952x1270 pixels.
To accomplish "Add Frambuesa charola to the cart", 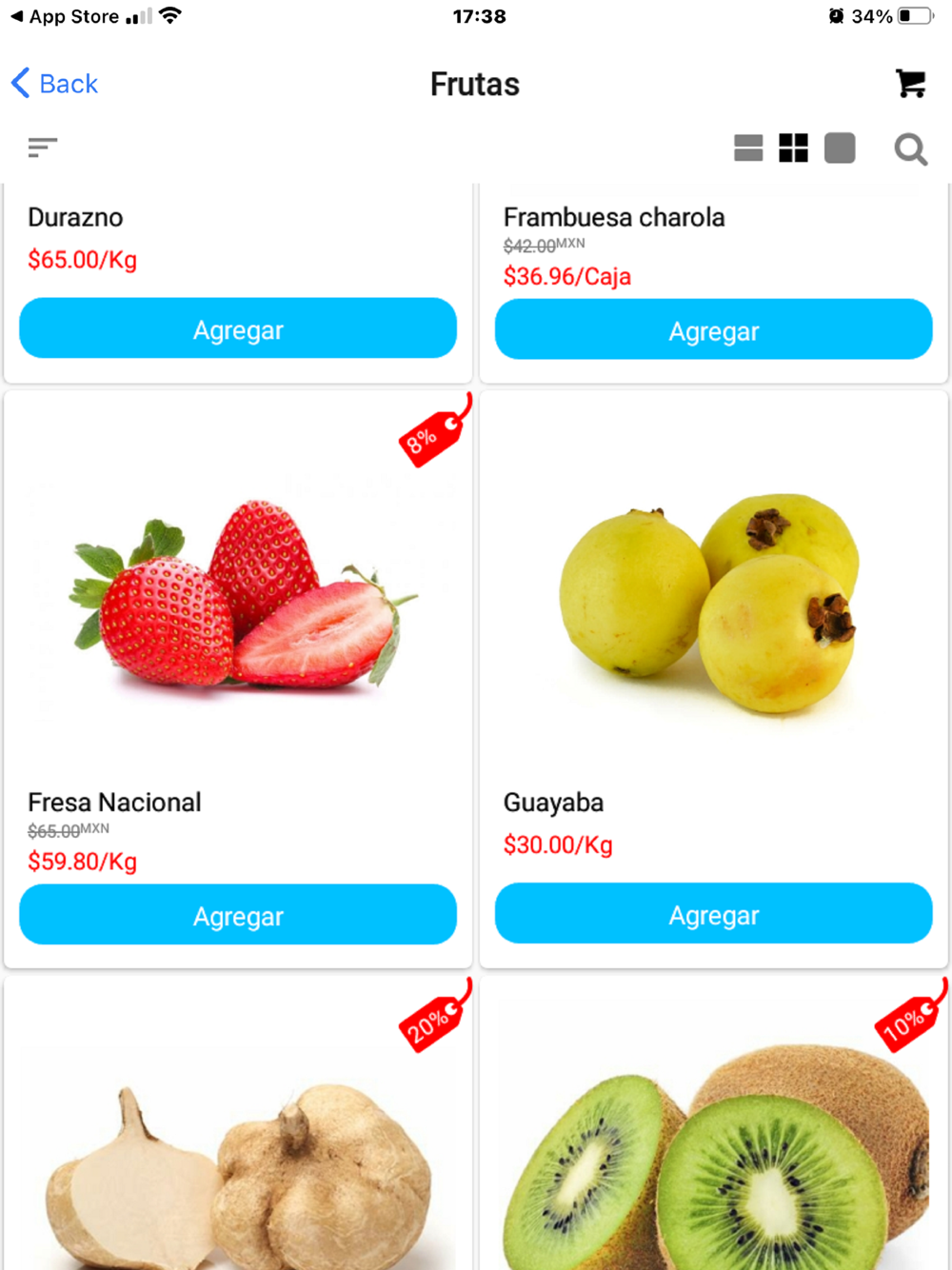I will pyautogui.click(x=714, y=329).
